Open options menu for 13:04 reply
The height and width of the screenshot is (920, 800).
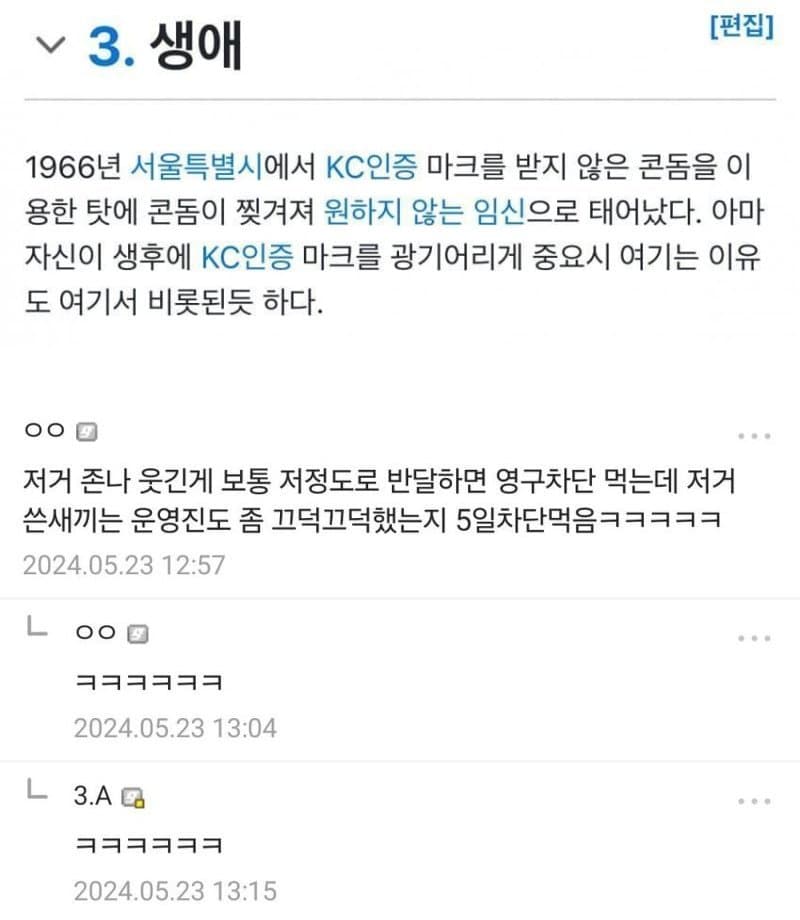[753, 638]
